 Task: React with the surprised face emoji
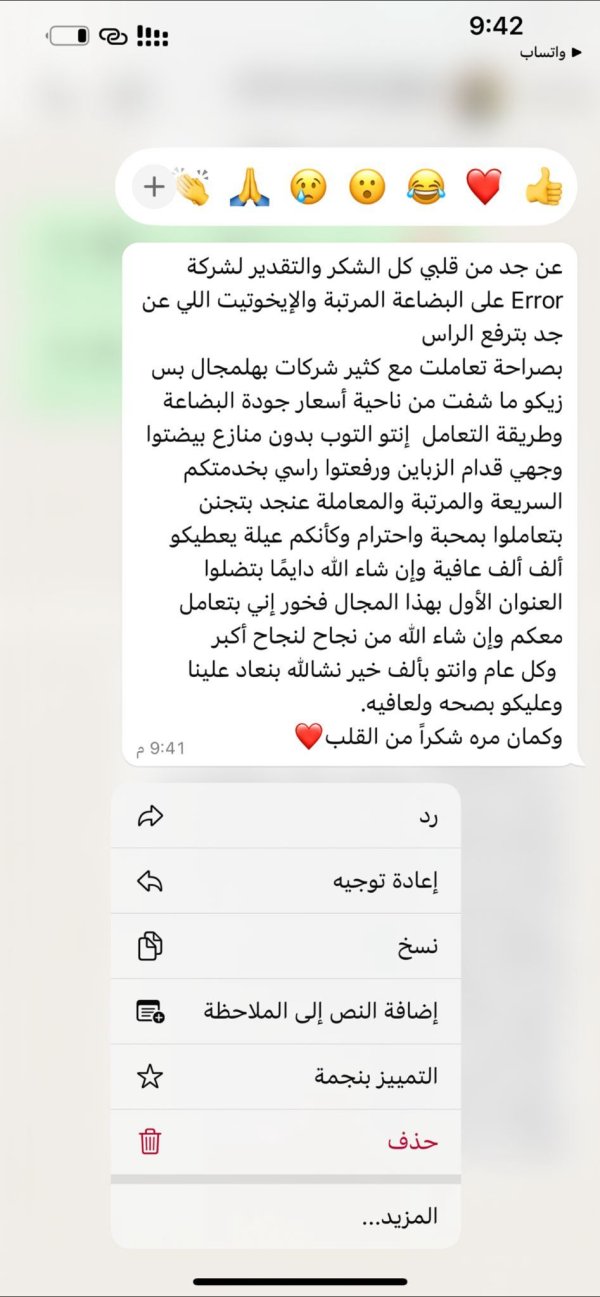point(368,186)
